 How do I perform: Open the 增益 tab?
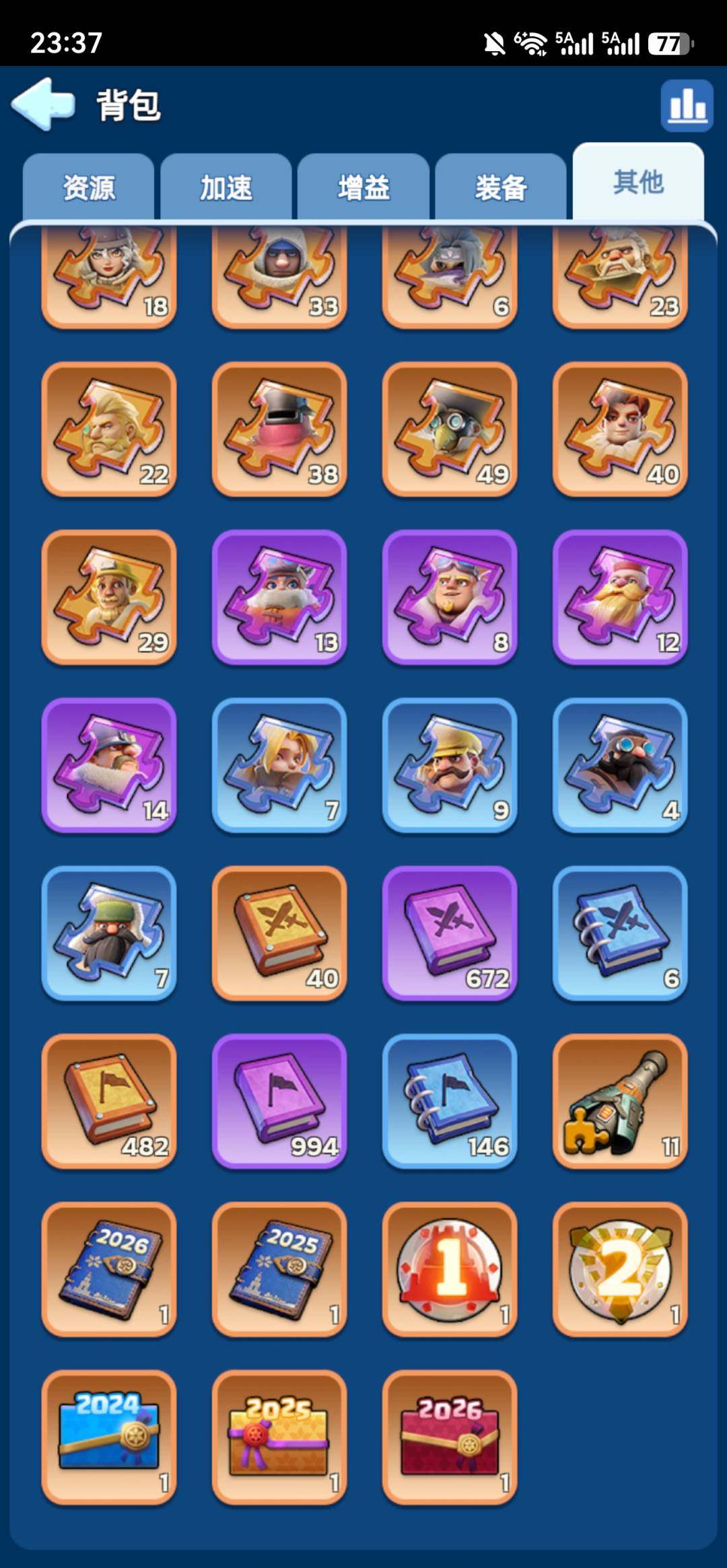tap(363, 187)
